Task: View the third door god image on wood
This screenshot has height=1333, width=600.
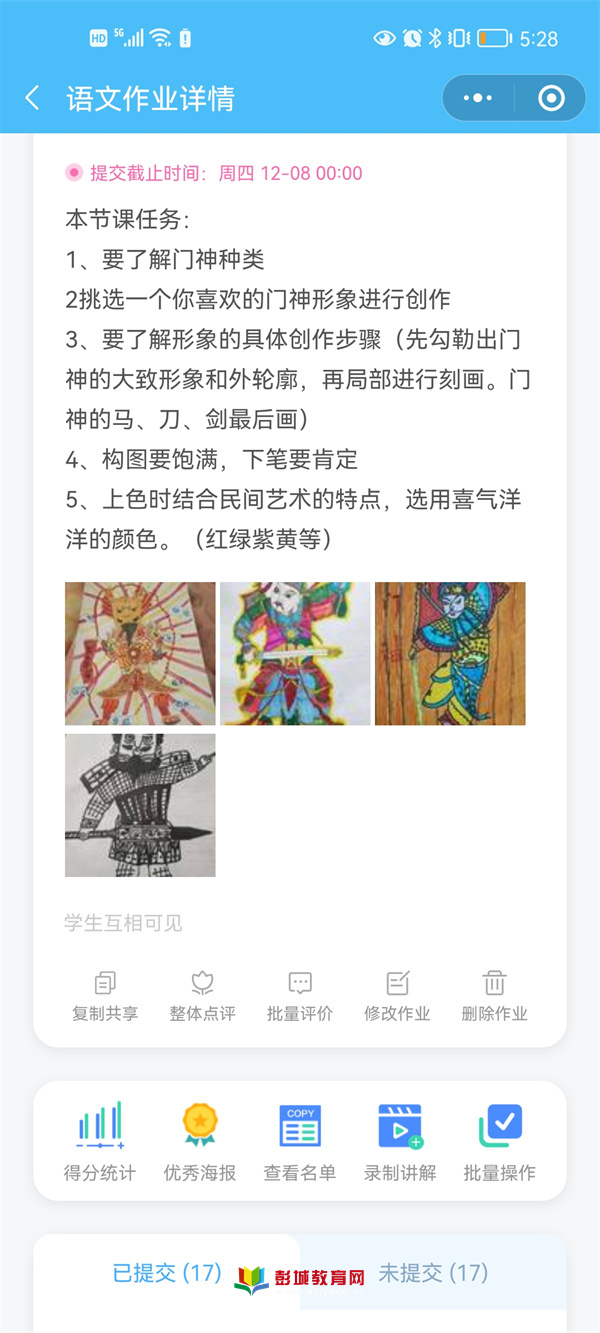Action: [x=450, y=653]
